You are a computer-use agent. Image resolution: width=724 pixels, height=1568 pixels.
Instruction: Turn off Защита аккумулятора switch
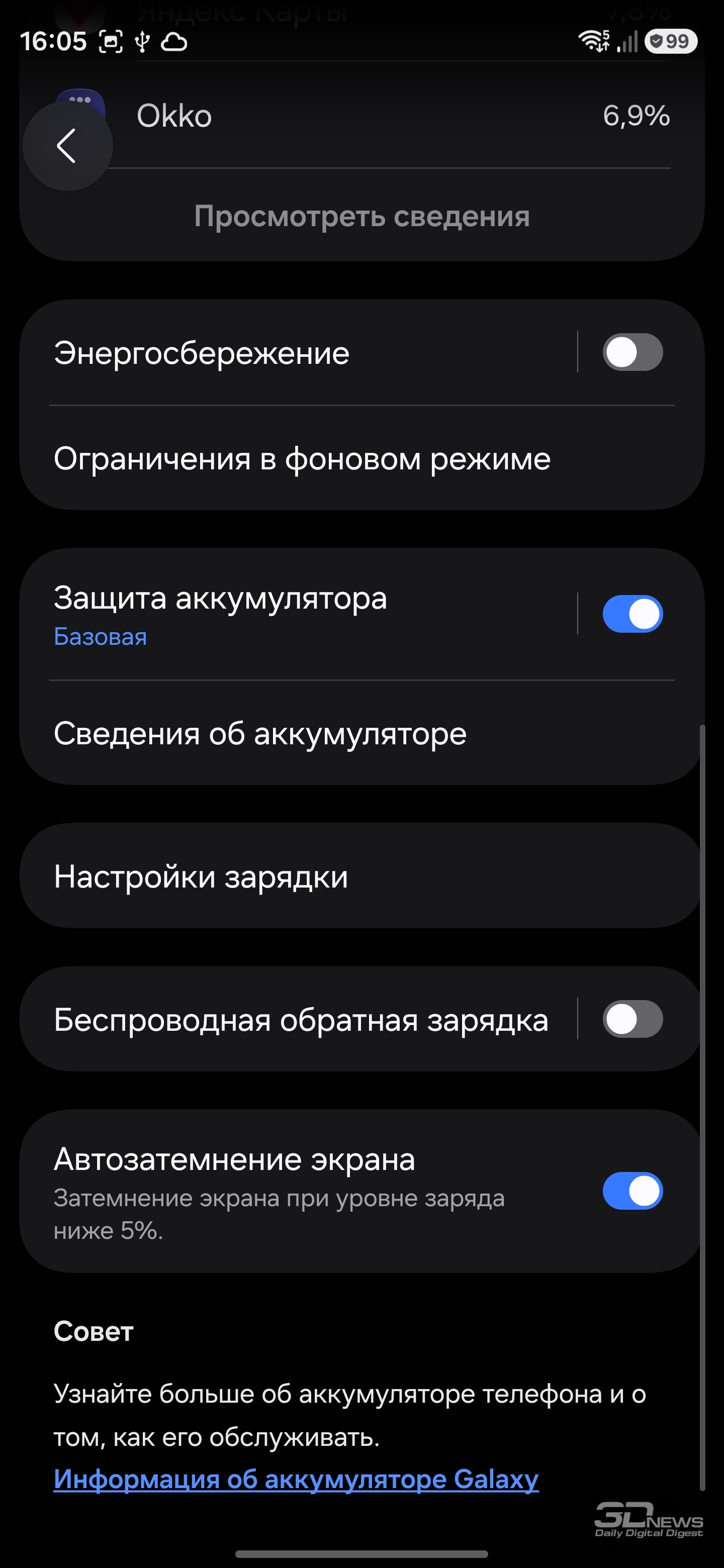632,614
